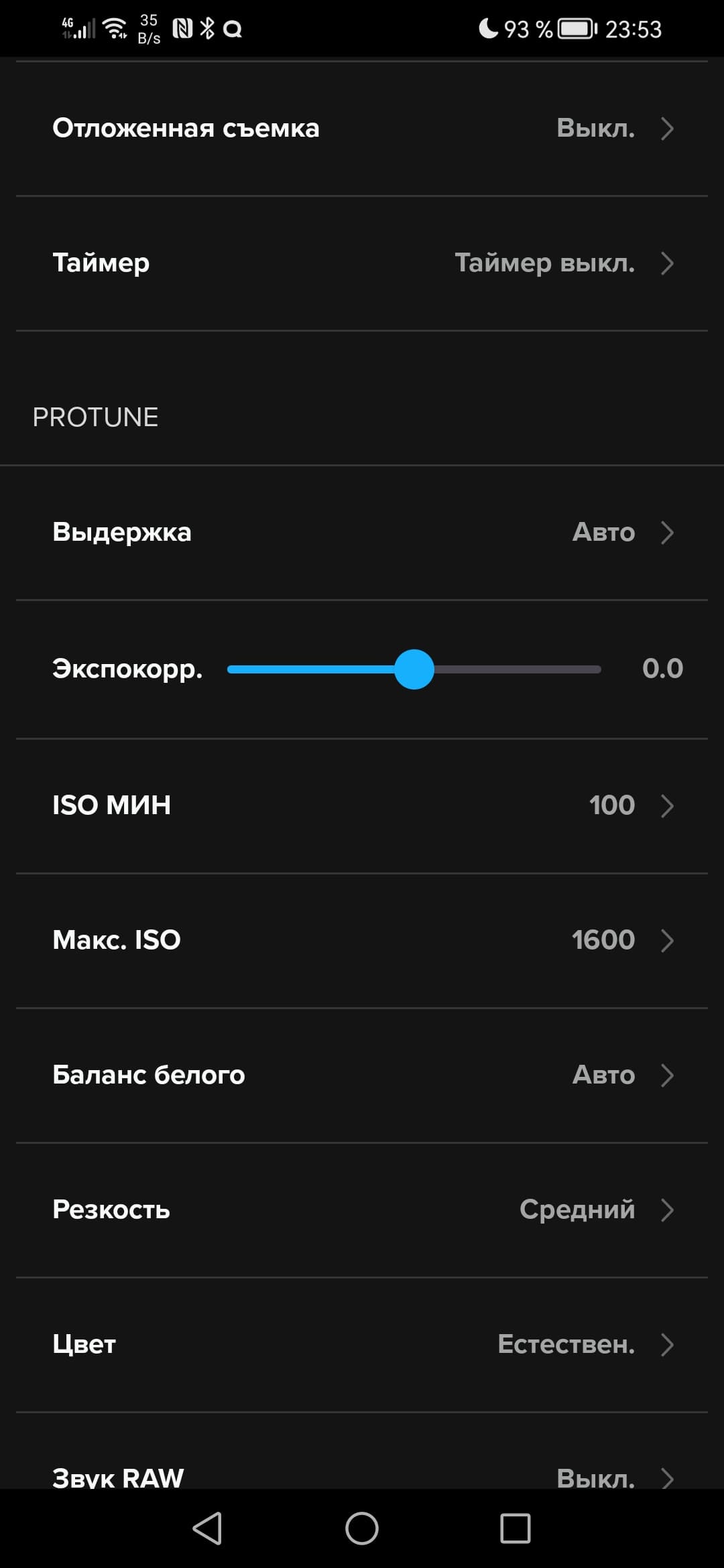Viewport: 724px width, 1568px height.
Task: Open Баланс белого options
Action: (362, 1075)
